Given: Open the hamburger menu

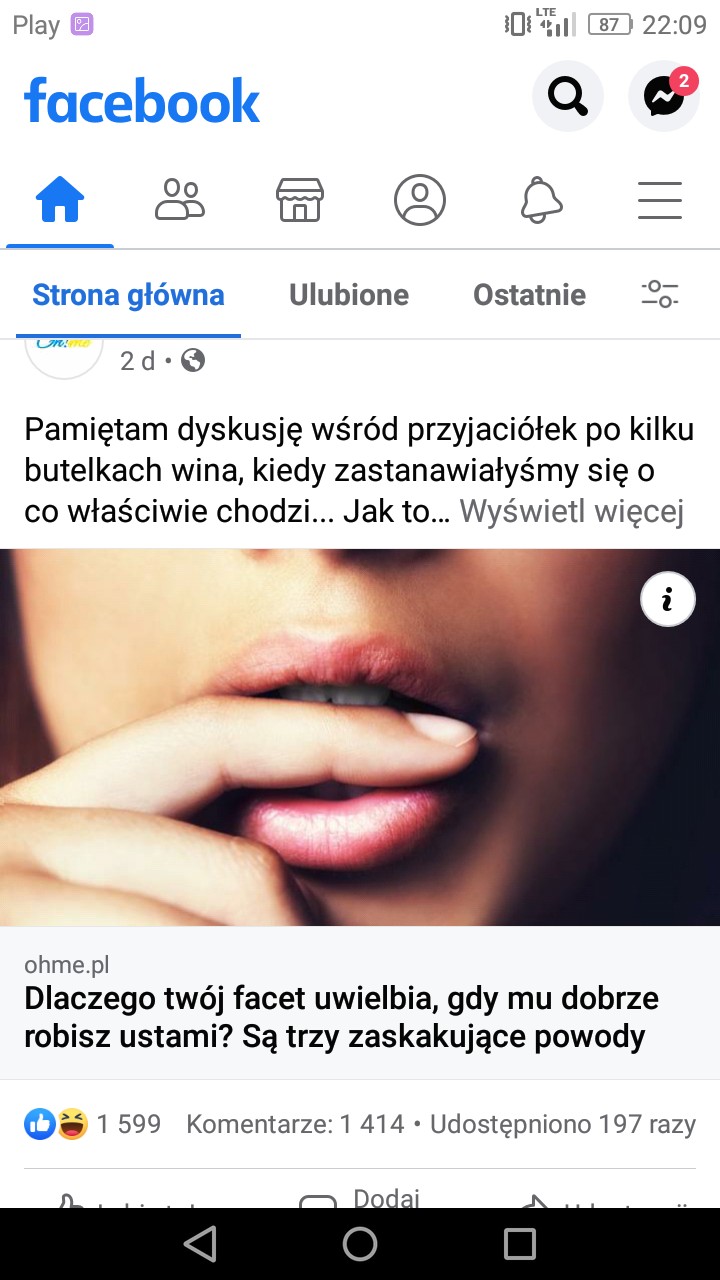Looking at the screenshot, I should tap(660, 200).
